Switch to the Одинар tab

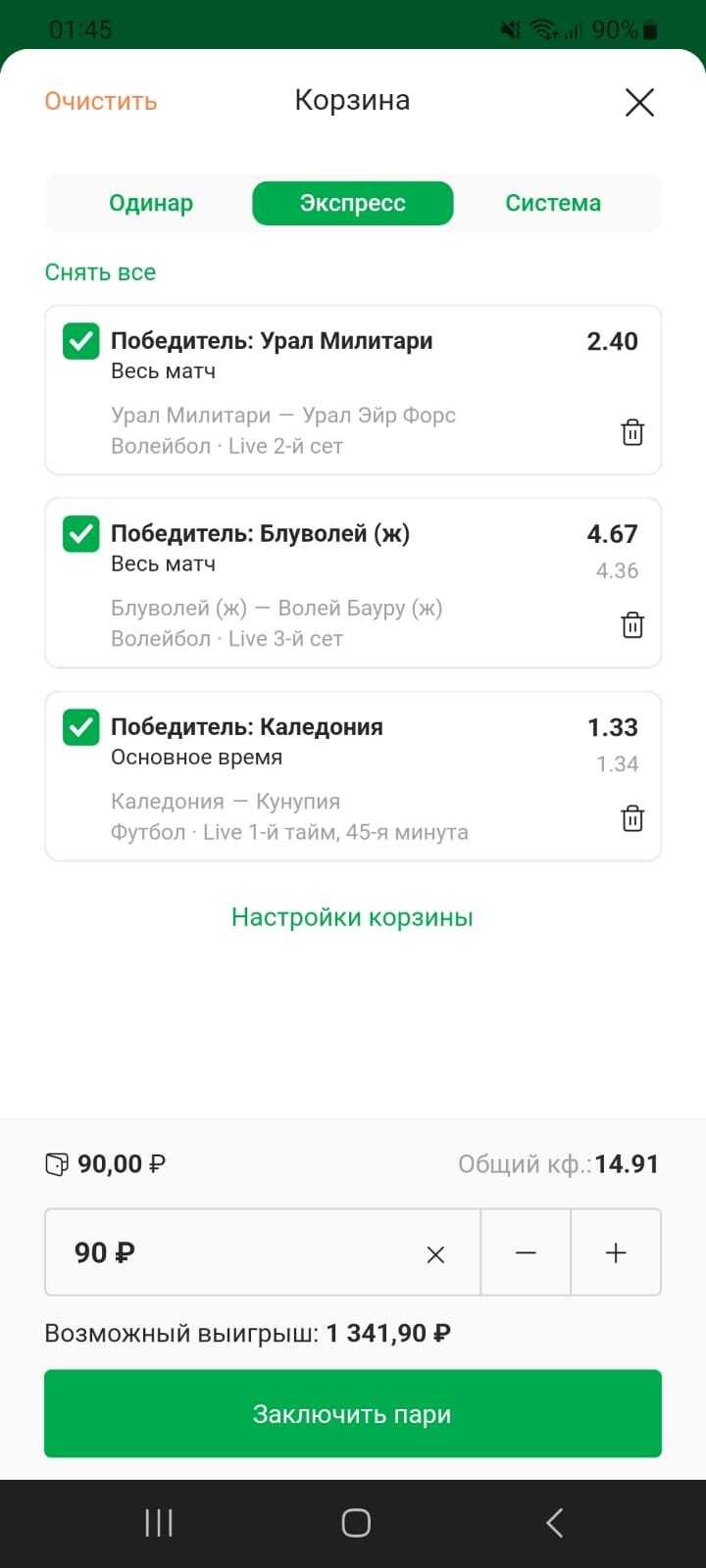click(151, 203)
